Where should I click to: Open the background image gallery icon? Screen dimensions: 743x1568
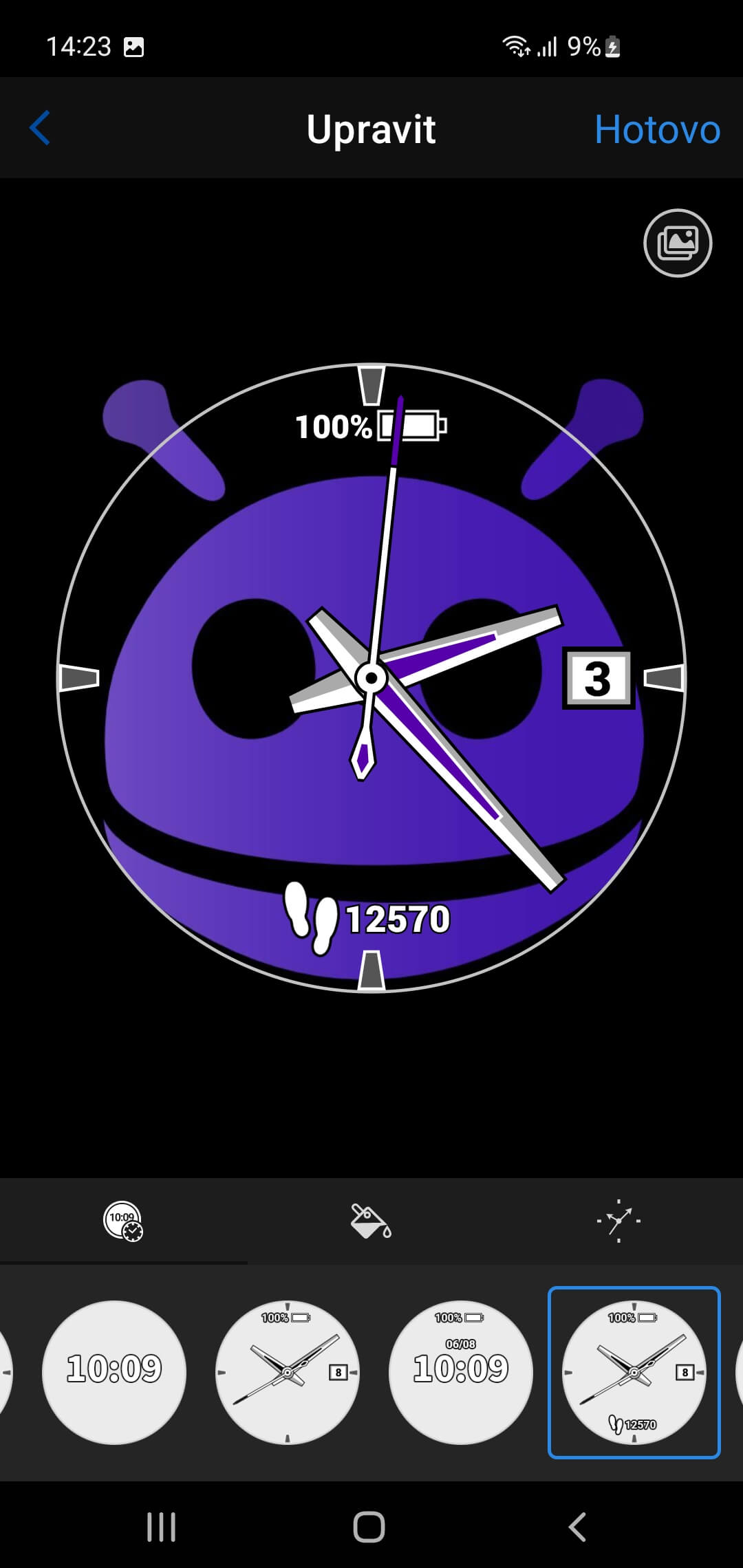point(678,243)
